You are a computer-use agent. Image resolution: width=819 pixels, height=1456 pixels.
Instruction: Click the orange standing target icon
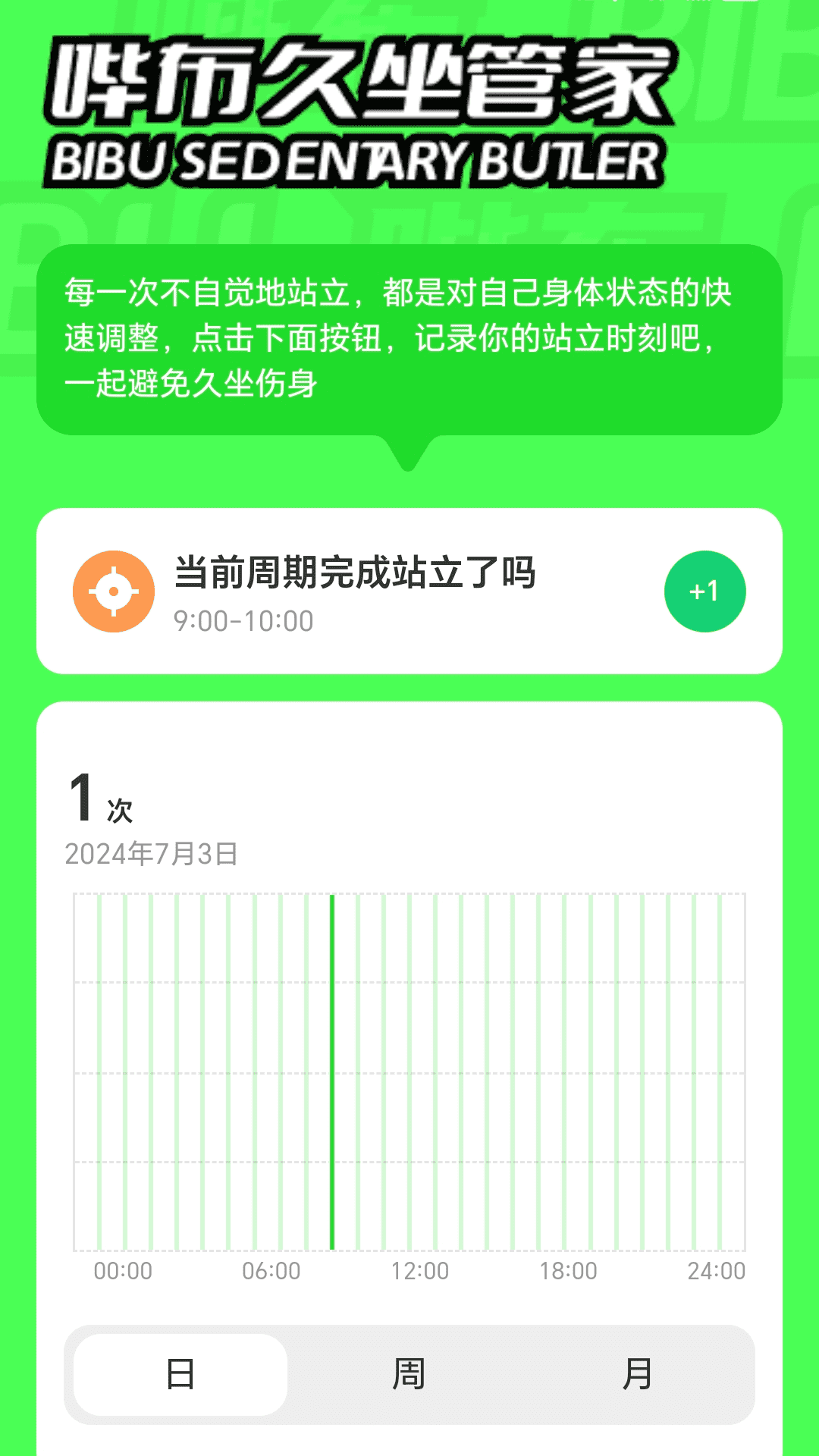115,591
